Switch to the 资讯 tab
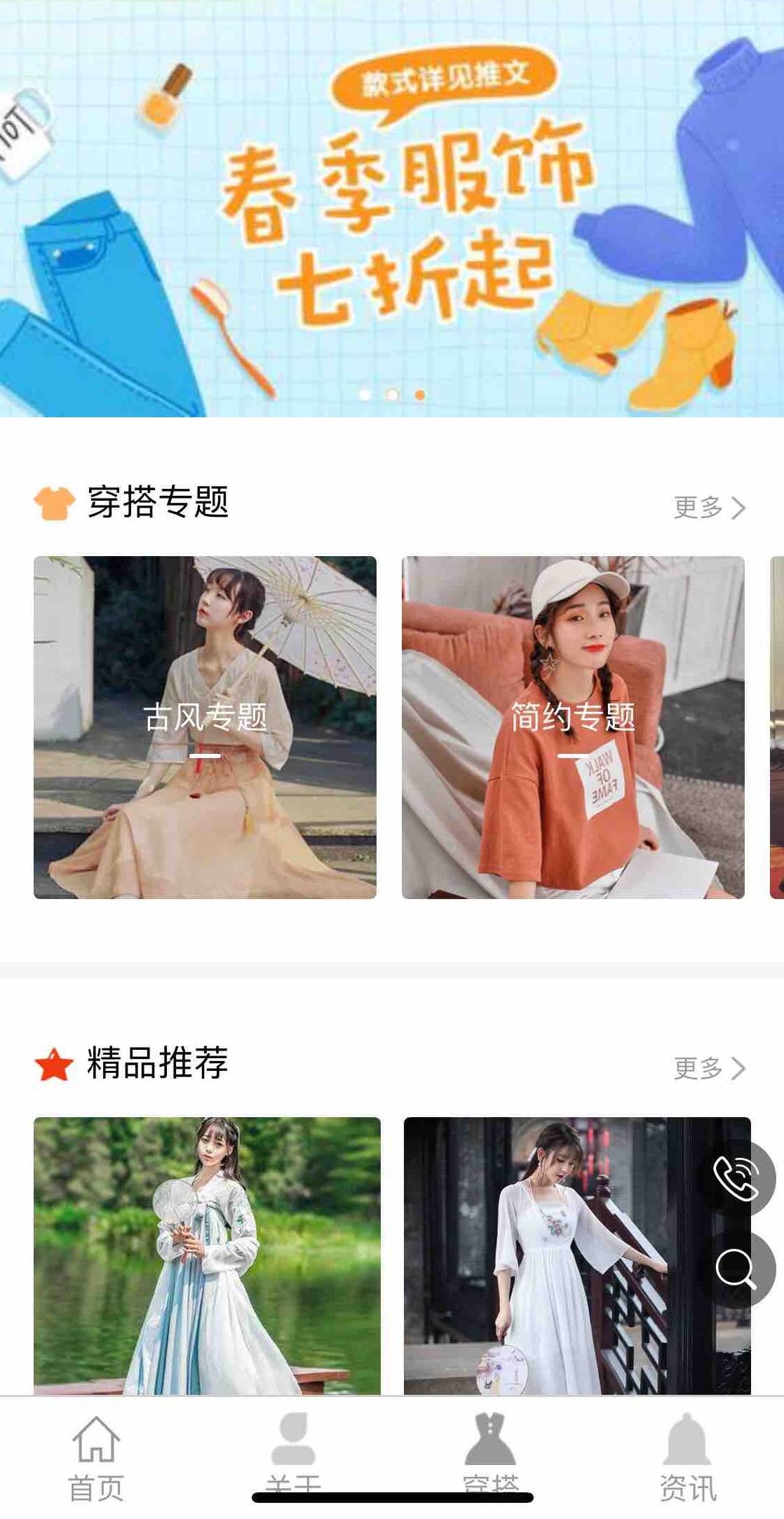The width and height of the screenshot is (784, 1519). point(687,1457)
